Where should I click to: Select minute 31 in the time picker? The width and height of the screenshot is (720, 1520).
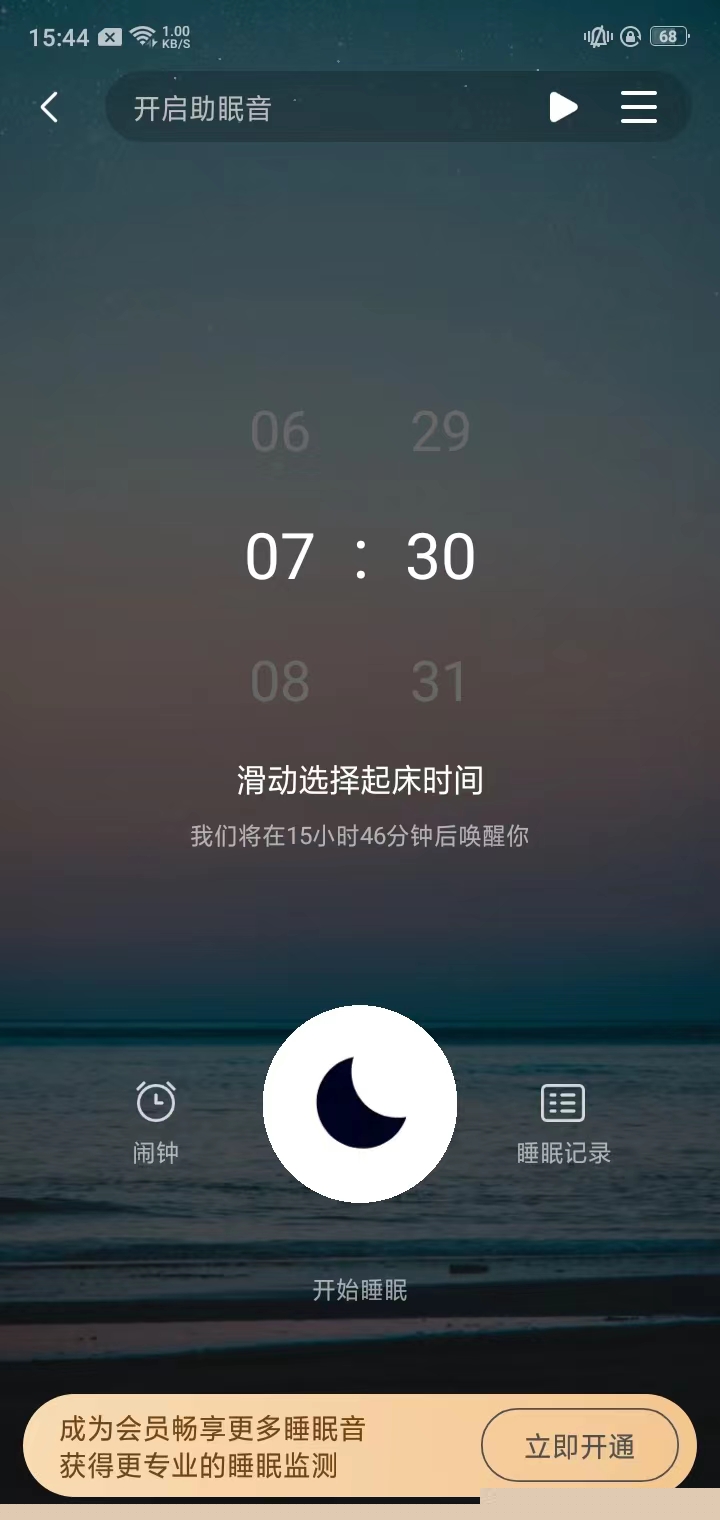440,682
